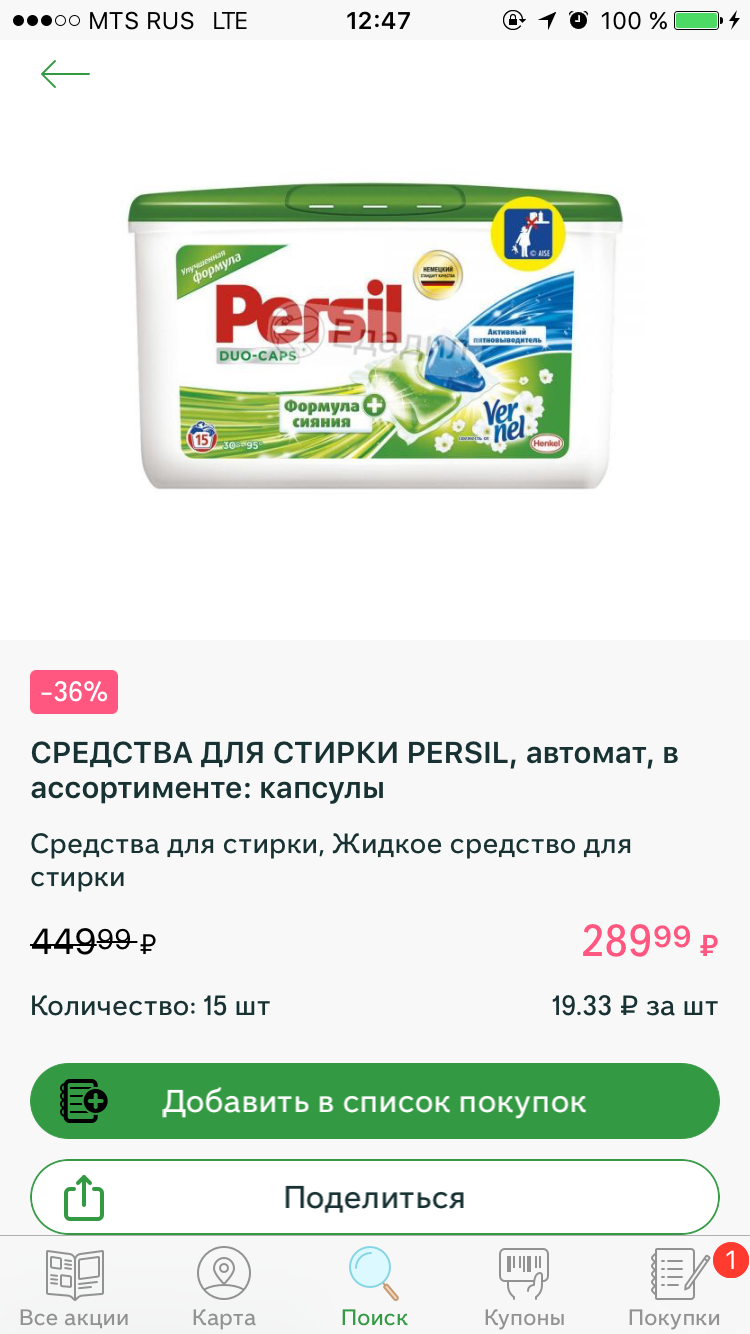The width and height of the screenshot is (750, 1334).
Task: Open the Покупки shopping list tab
Action: (674, 1286)
